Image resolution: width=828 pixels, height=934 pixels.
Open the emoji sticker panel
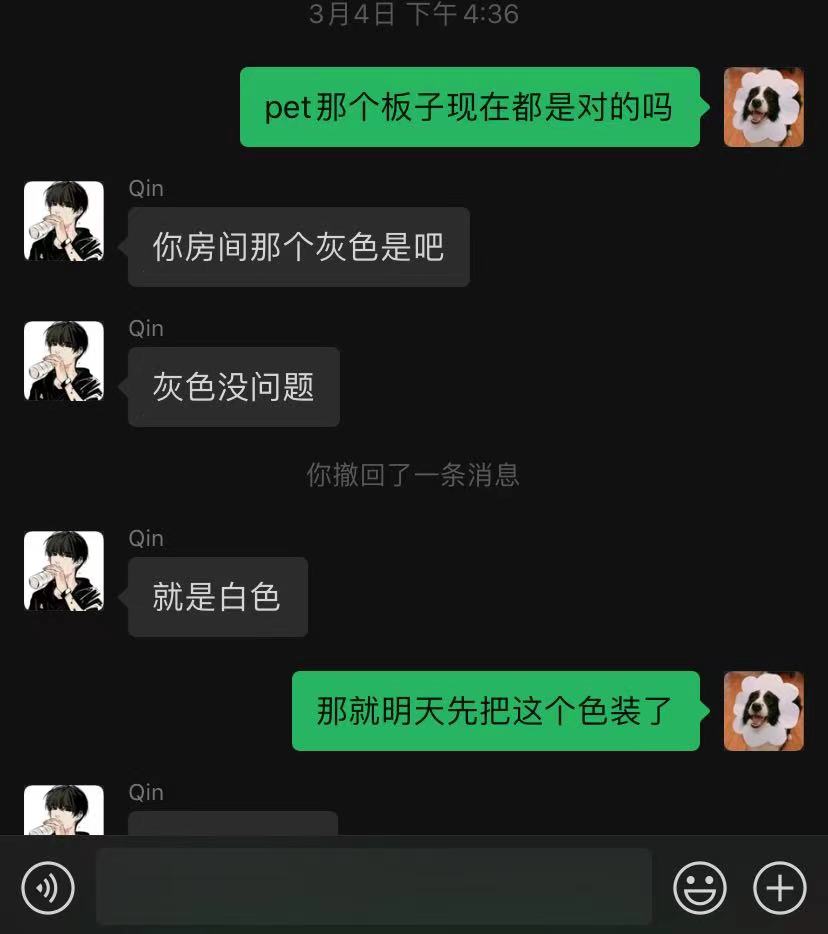[699, 886]
